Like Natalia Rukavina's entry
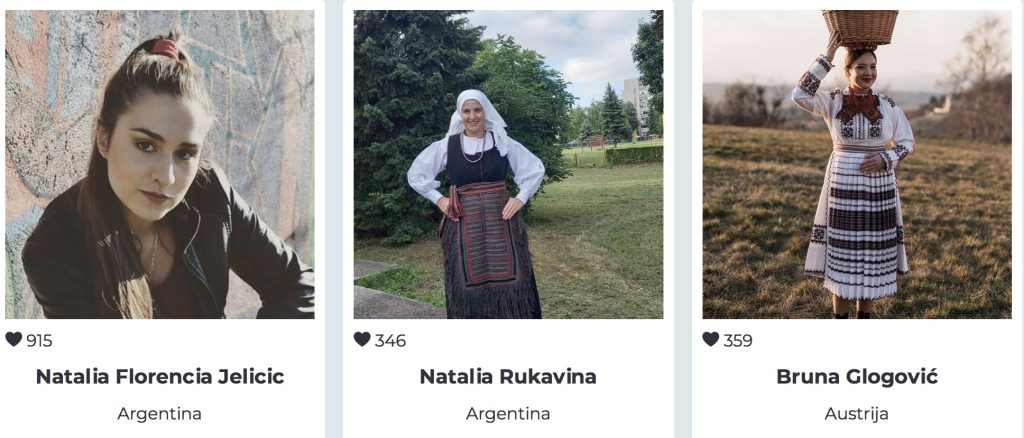 point(362,340)
